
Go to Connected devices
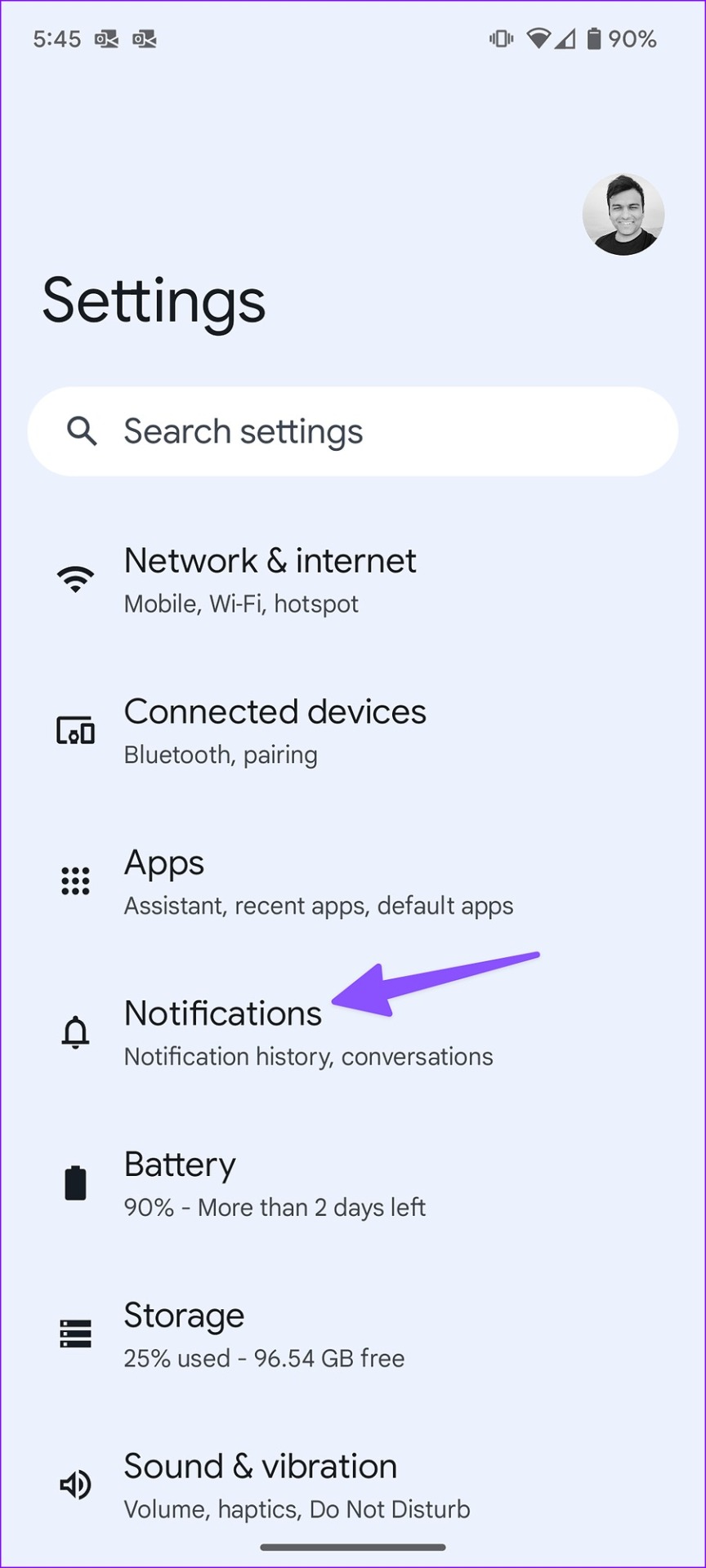click(353, 732)
